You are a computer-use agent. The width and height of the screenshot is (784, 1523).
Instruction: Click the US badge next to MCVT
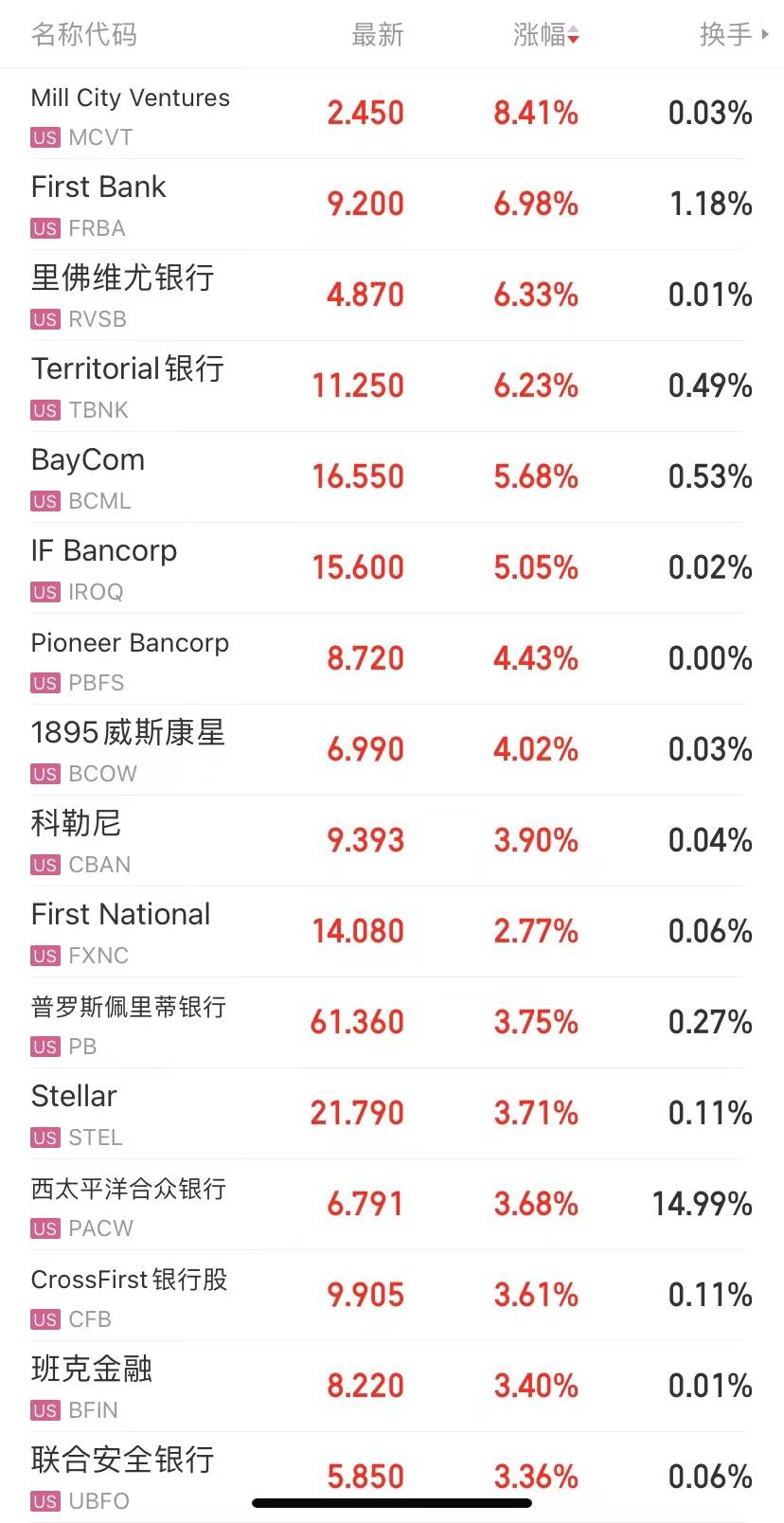coord(44,137)
